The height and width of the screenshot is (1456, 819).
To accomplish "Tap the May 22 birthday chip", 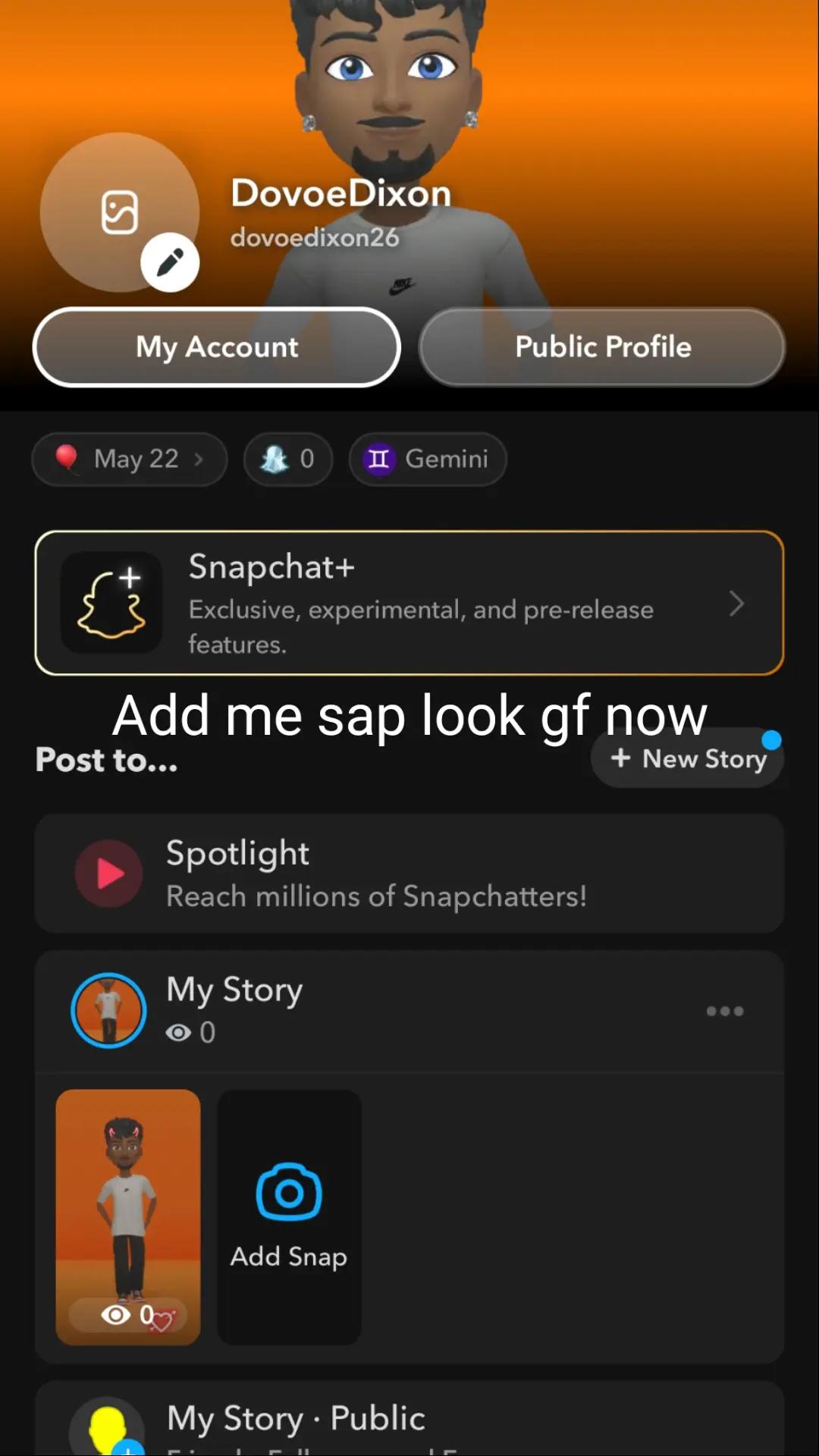I will tap(130, 459).
